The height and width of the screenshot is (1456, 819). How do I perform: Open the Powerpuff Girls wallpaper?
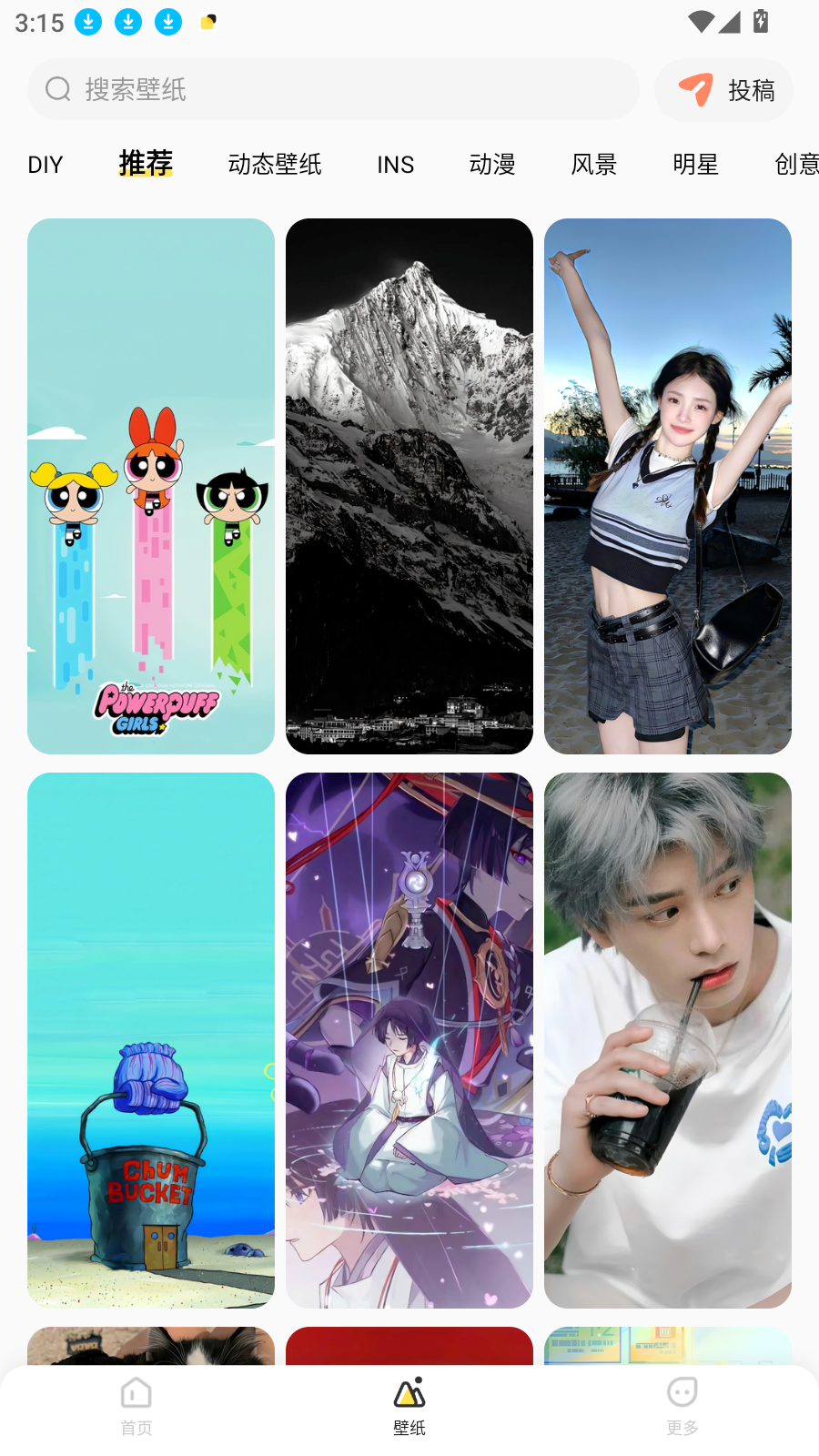coord(151,486)
